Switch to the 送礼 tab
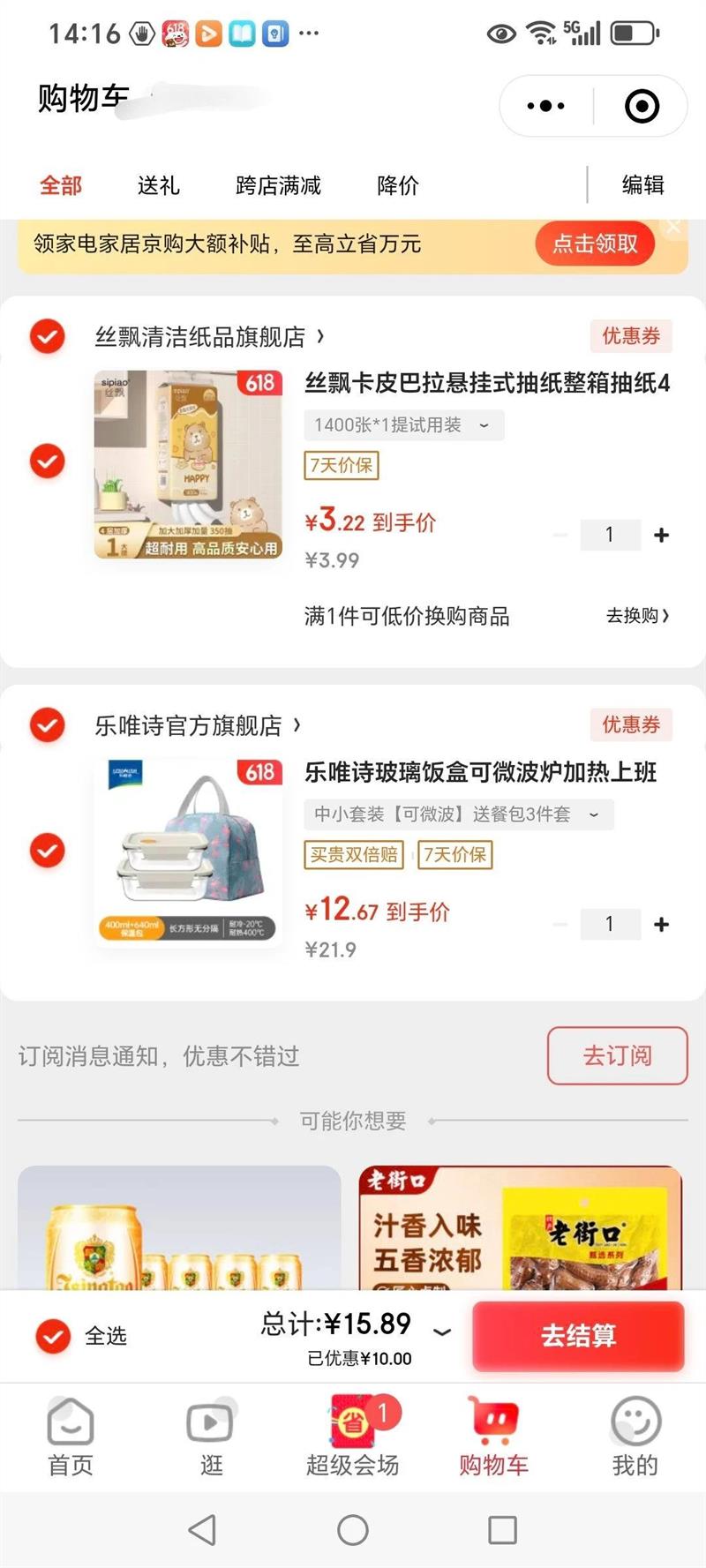The width and height of the screenshot is (706, 1568). 159,185
